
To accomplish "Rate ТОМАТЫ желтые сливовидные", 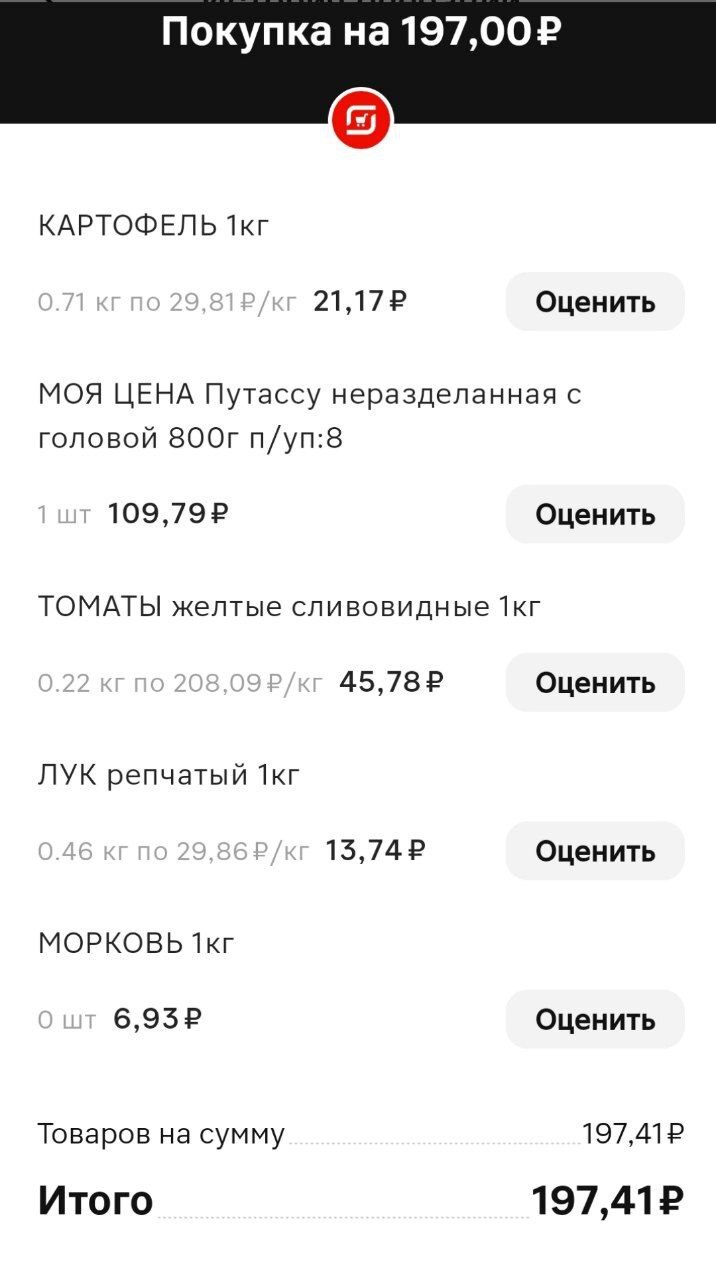I will pos(595,683).
